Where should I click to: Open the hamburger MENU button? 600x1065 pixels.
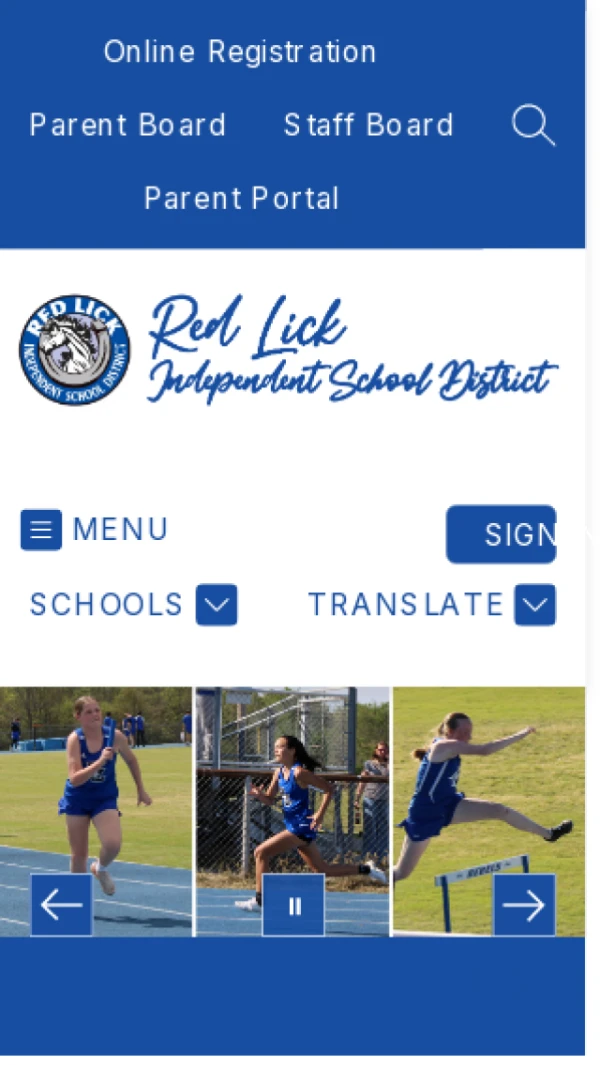[94, 529]
